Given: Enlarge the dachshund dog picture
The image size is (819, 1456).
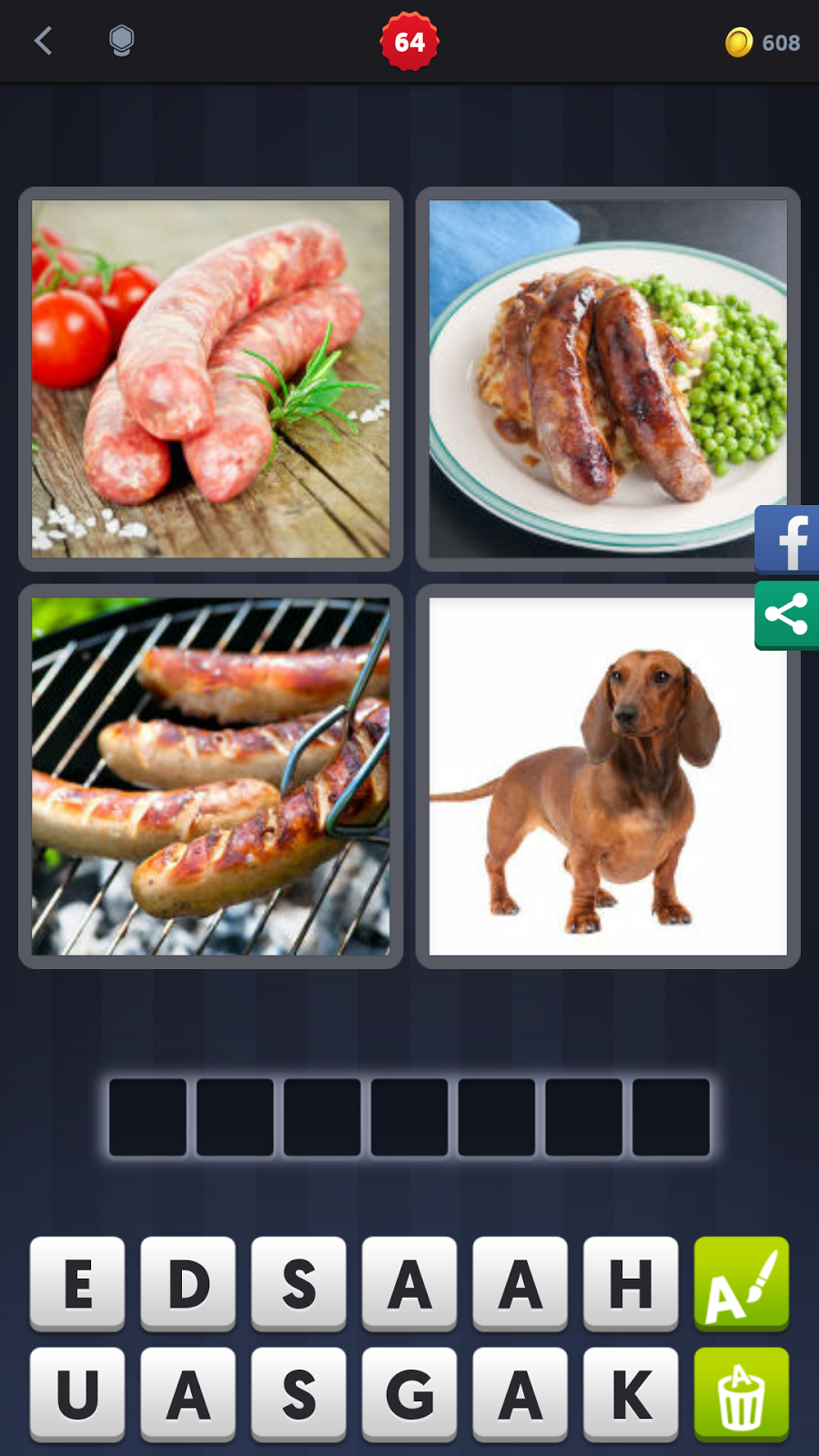Looking at the screenshot, I should click(x=608, y=776).
